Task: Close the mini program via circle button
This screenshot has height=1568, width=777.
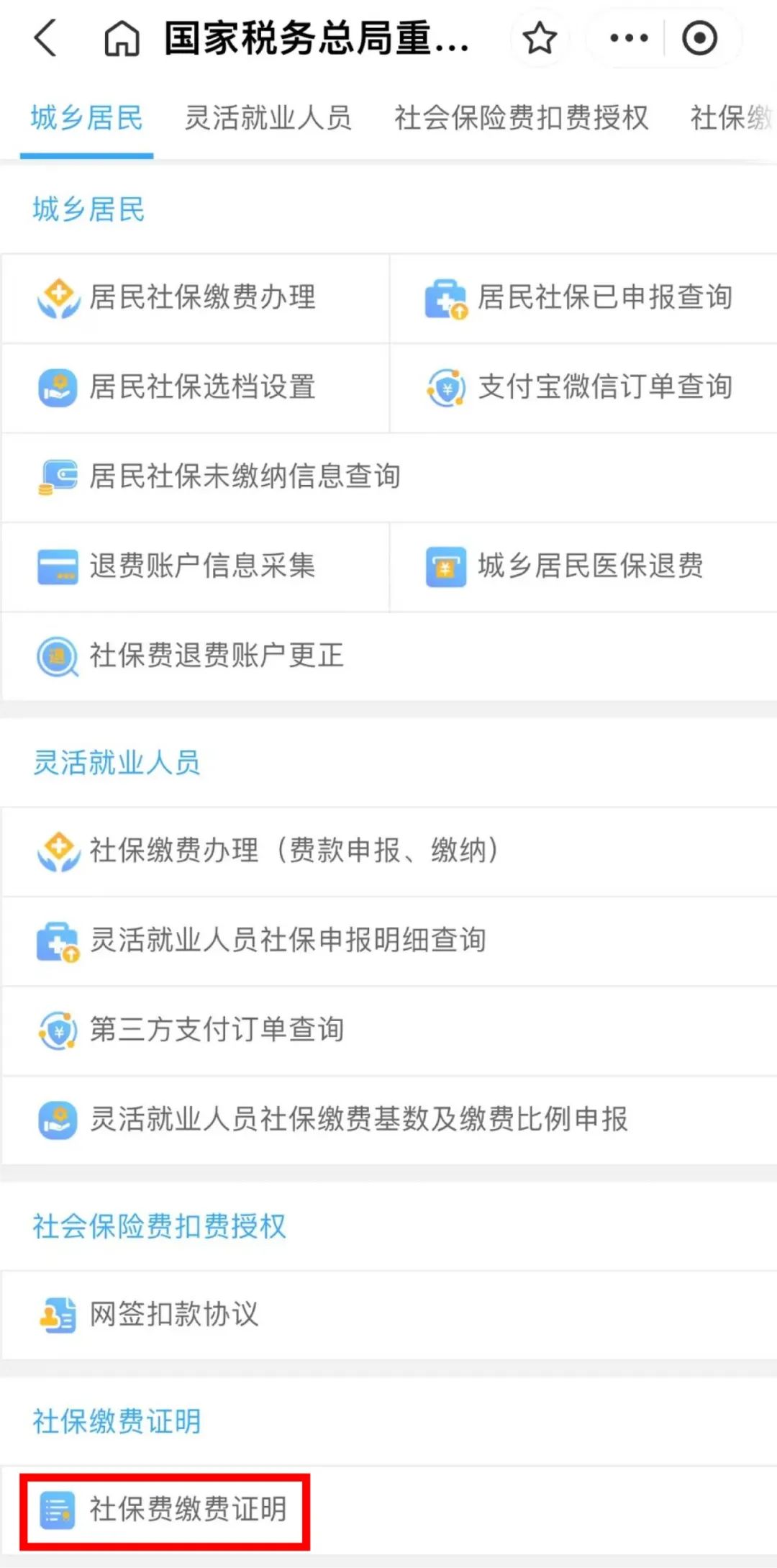Action: pos(699,38)
